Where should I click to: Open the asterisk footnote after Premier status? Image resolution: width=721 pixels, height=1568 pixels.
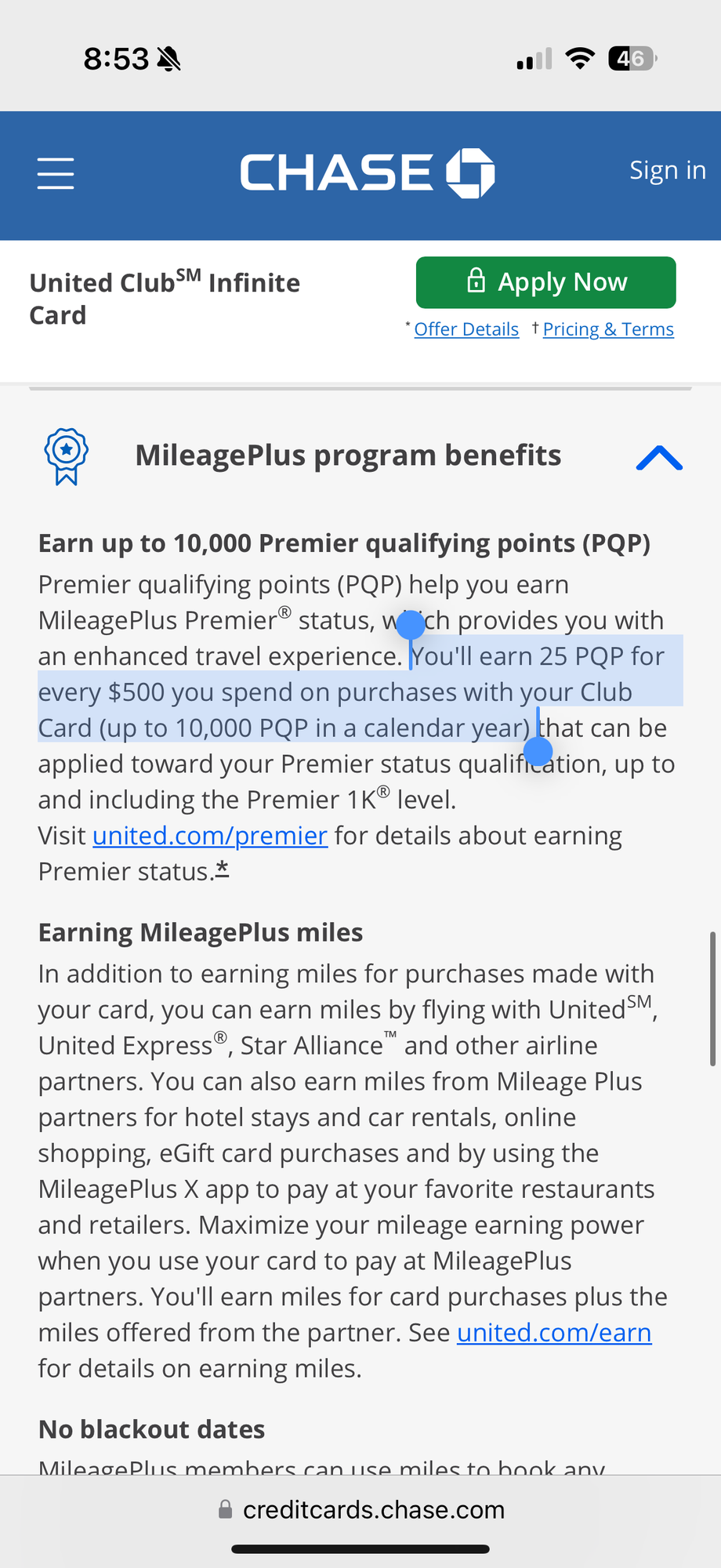pos(223,869)
